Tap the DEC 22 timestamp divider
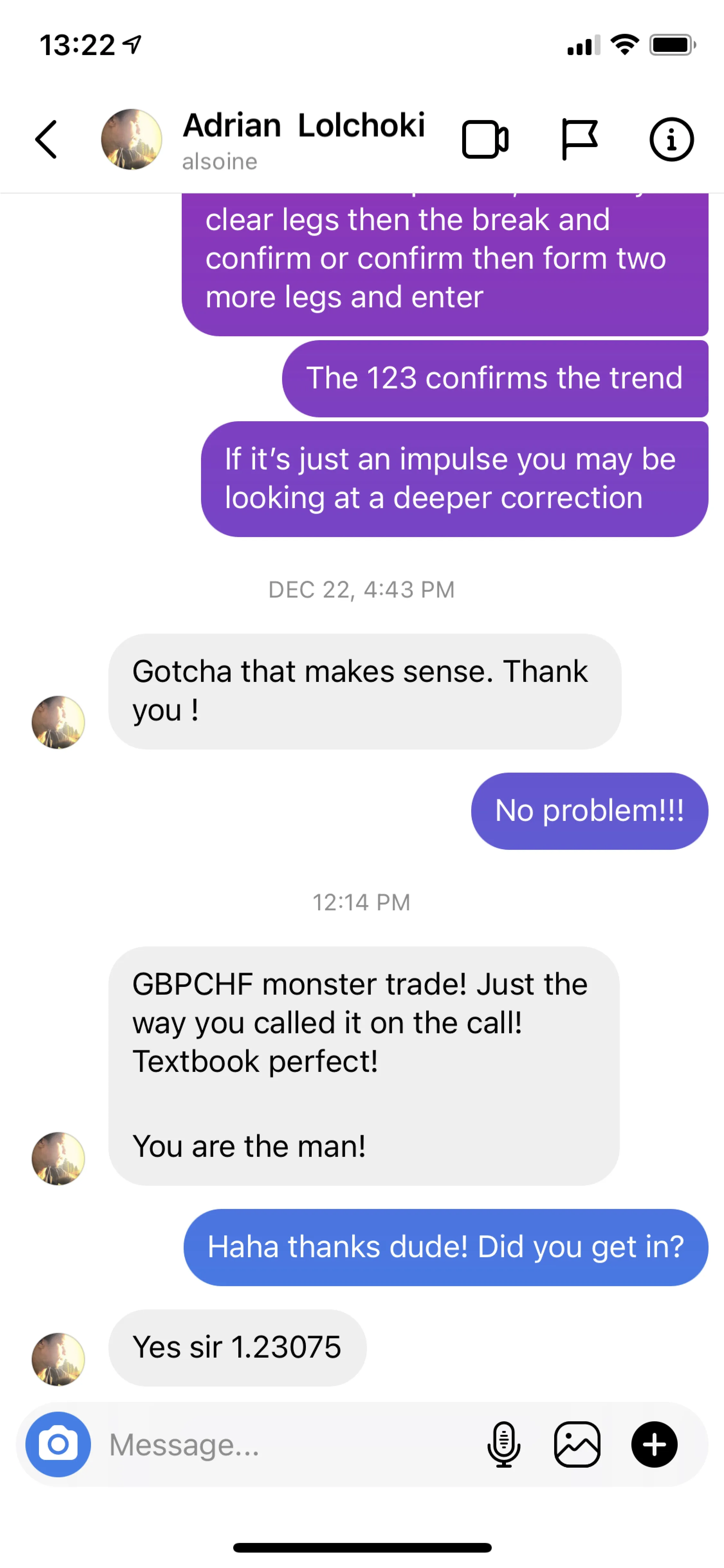Viewport: 724px width, 1568px height. coord(362,589)
